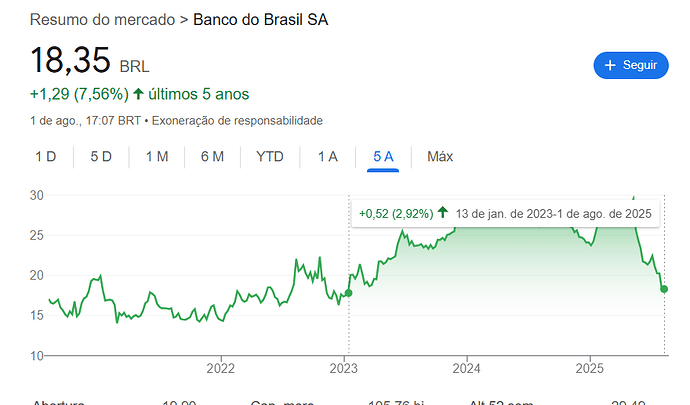
Task: Show the 1 M chart period
Action: pyautogui.click(x=156, y=156)
